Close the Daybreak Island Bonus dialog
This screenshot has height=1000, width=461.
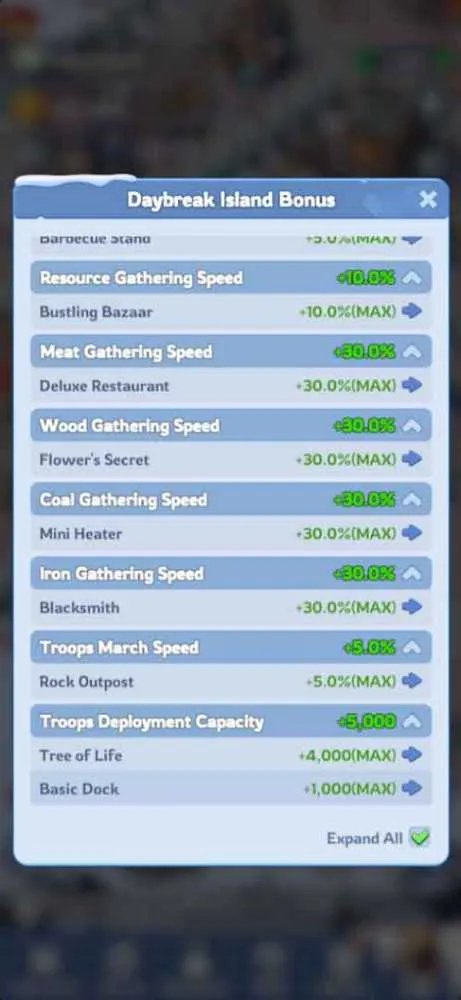click(x=428, y=200)
